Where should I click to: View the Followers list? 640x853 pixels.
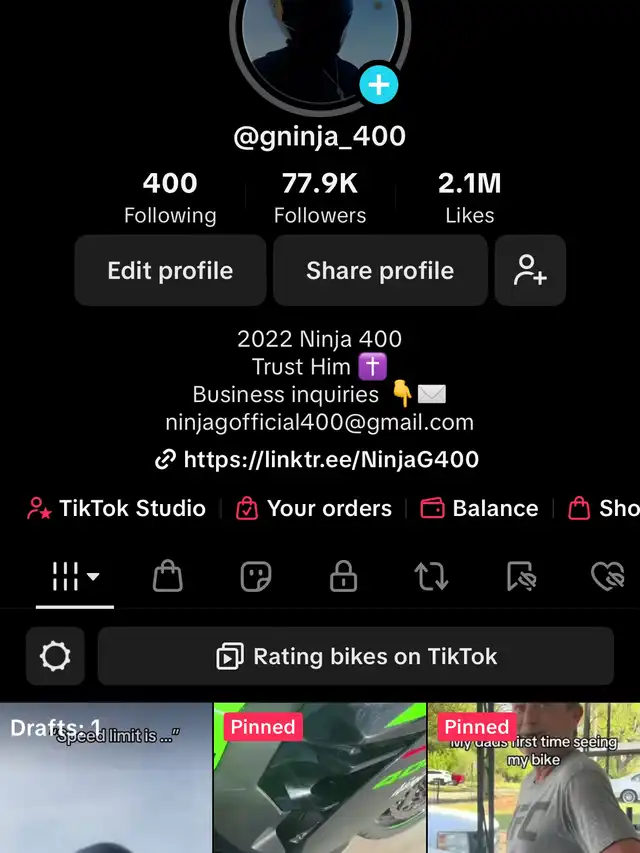pyautogui.click(x=320, y=198)
